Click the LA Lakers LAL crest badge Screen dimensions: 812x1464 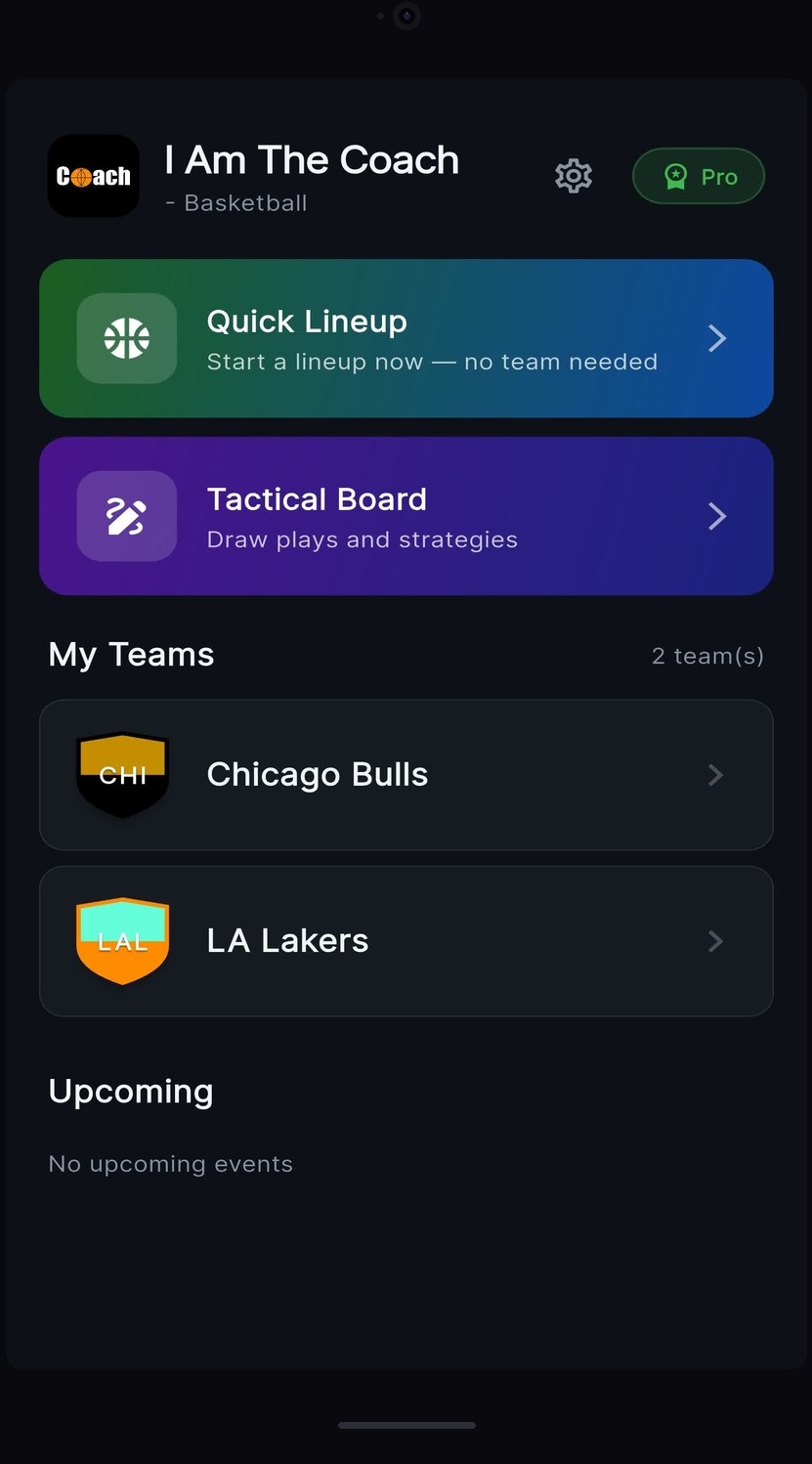coord(121,940)
